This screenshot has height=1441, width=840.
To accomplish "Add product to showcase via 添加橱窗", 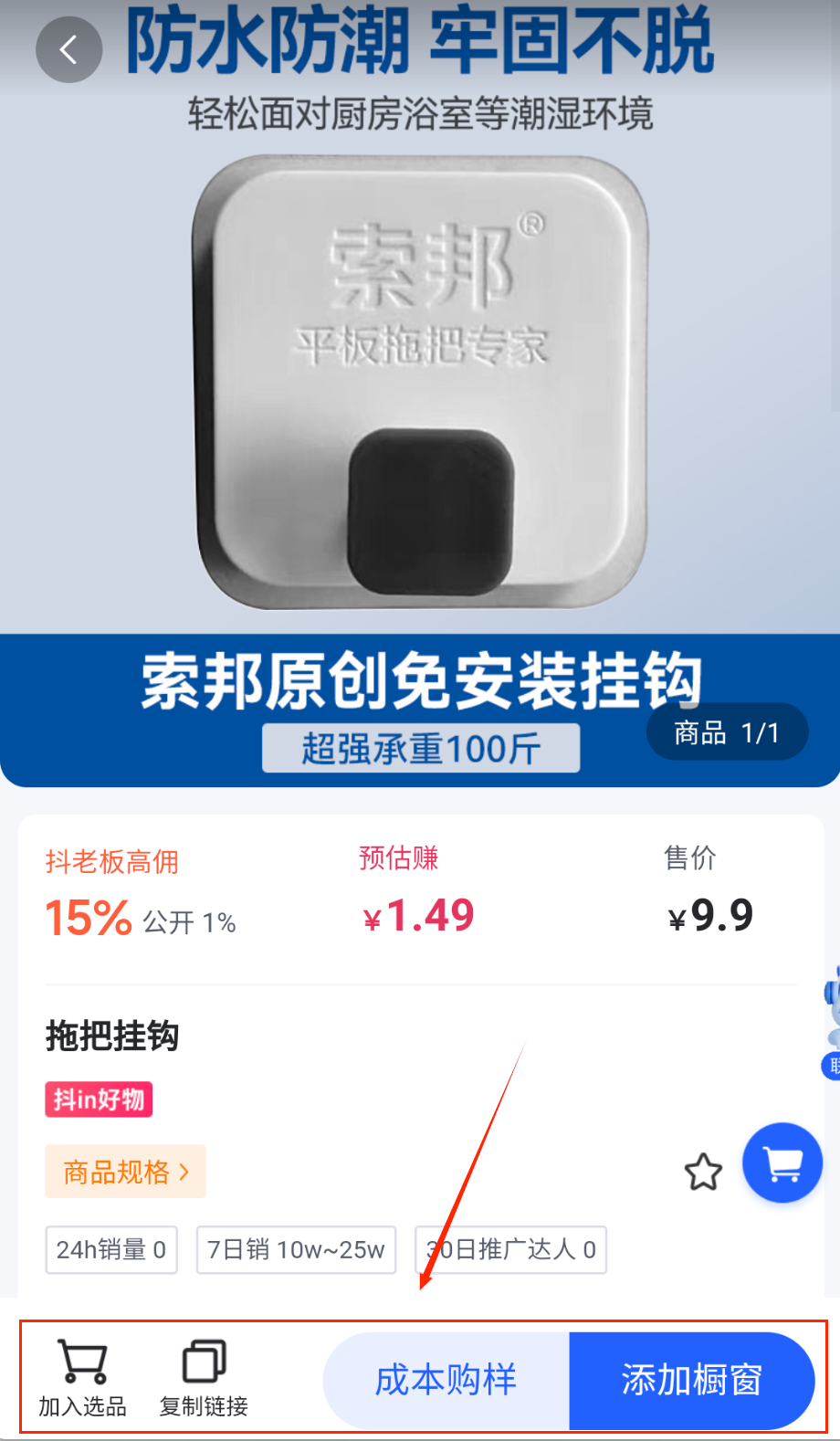I will point(691,1380).
